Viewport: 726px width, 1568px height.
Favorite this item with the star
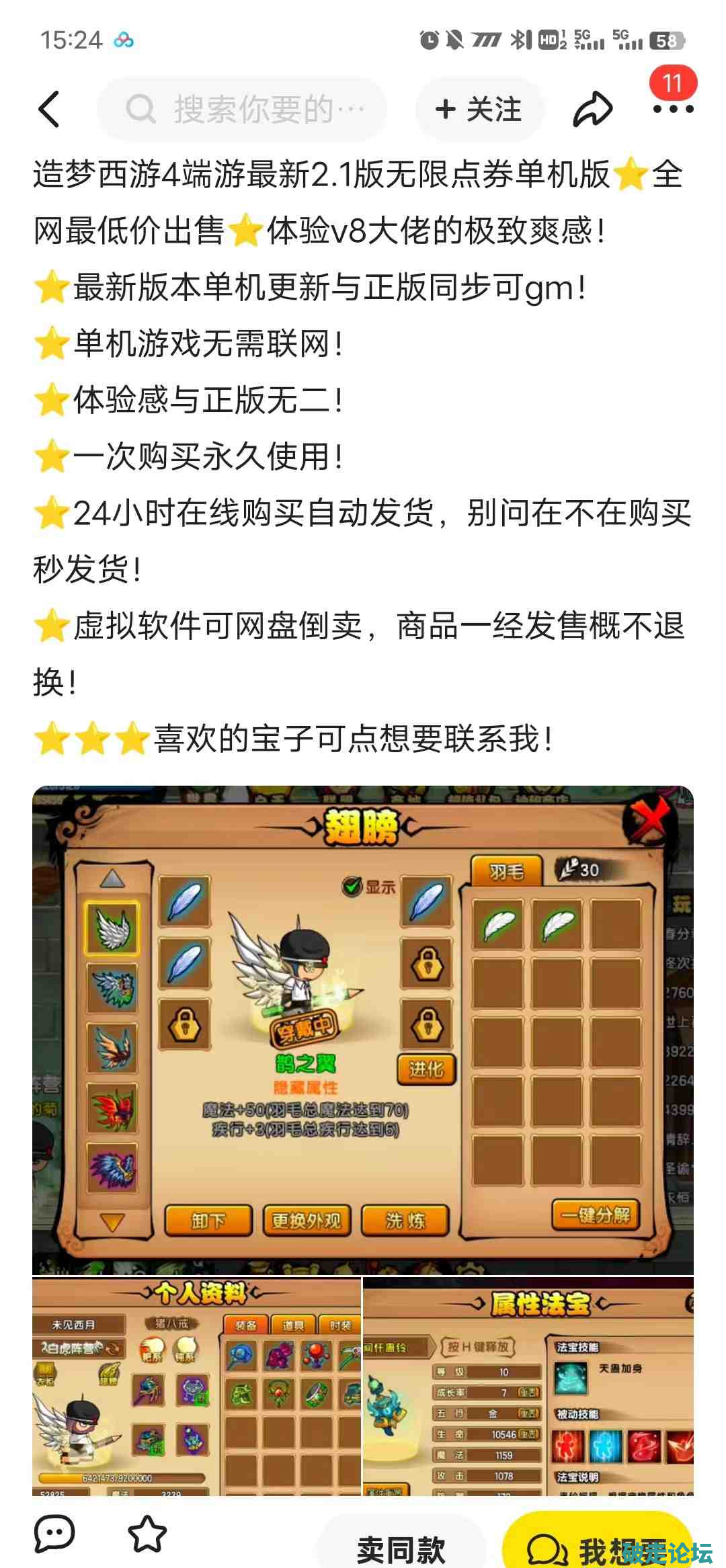coord(147,1533)
